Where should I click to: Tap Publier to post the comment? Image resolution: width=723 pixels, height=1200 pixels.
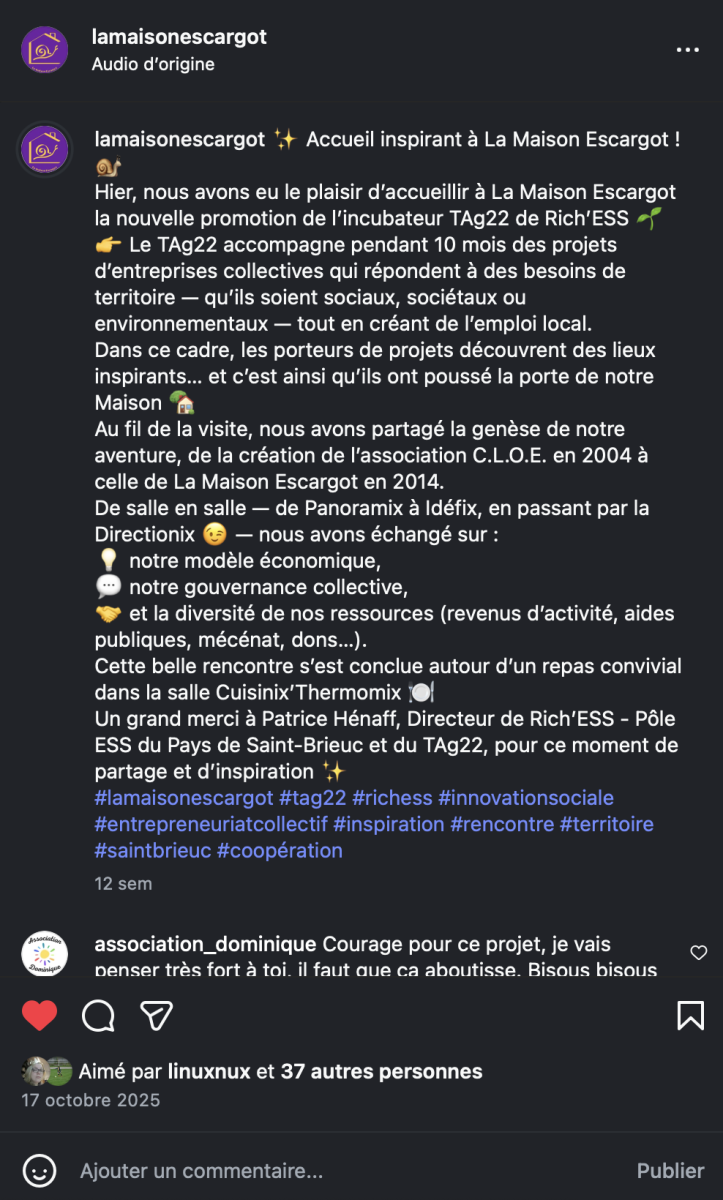[x=670, y=1170]
